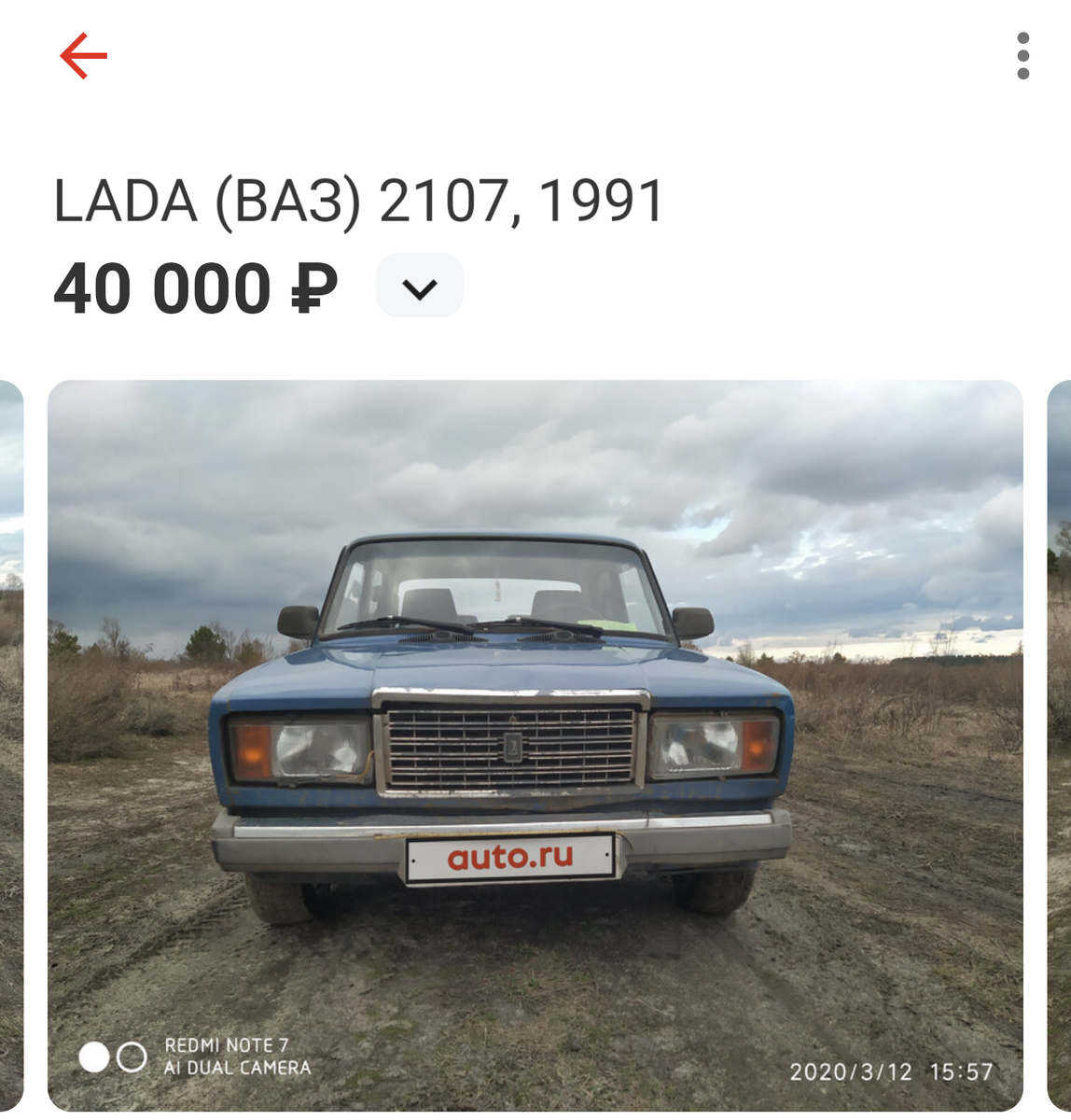Open the blue Lada front-view photo
The height and width of the screenshot is (1120, 1071).
tap(535, 745)
